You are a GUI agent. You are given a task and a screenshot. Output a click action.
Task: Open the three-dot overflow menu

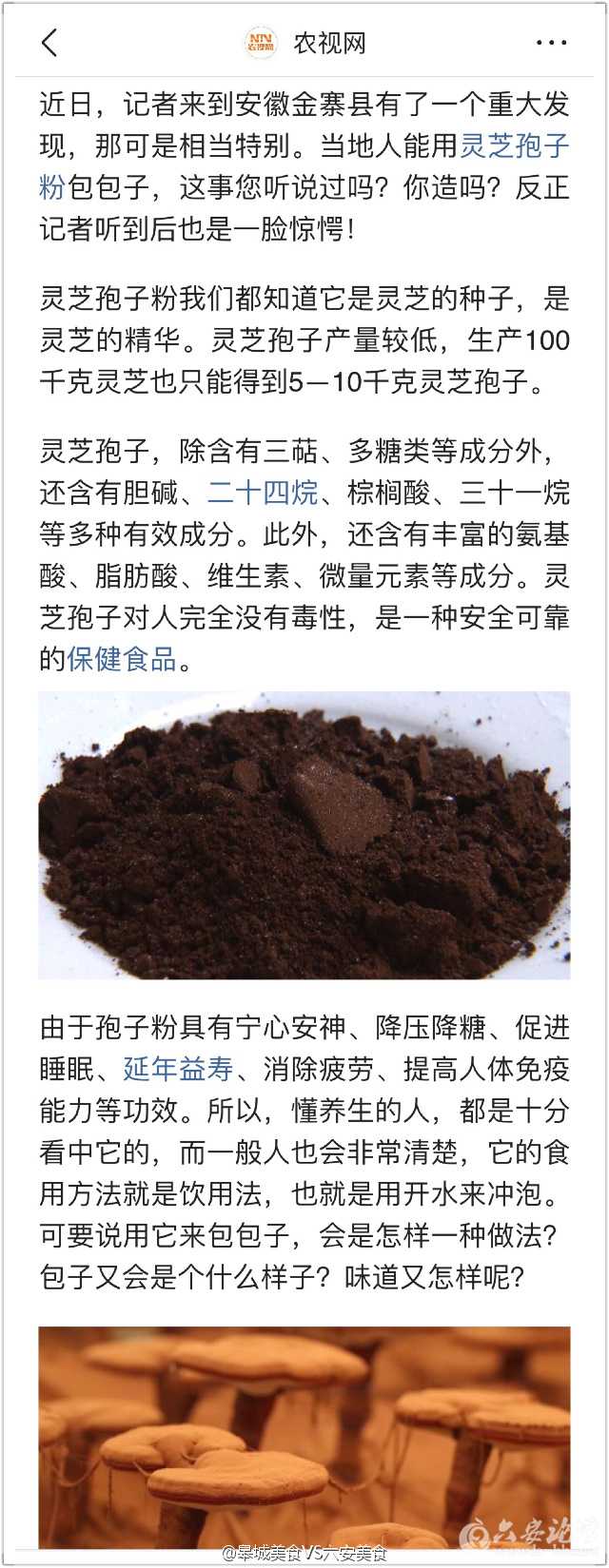(552, 43)
